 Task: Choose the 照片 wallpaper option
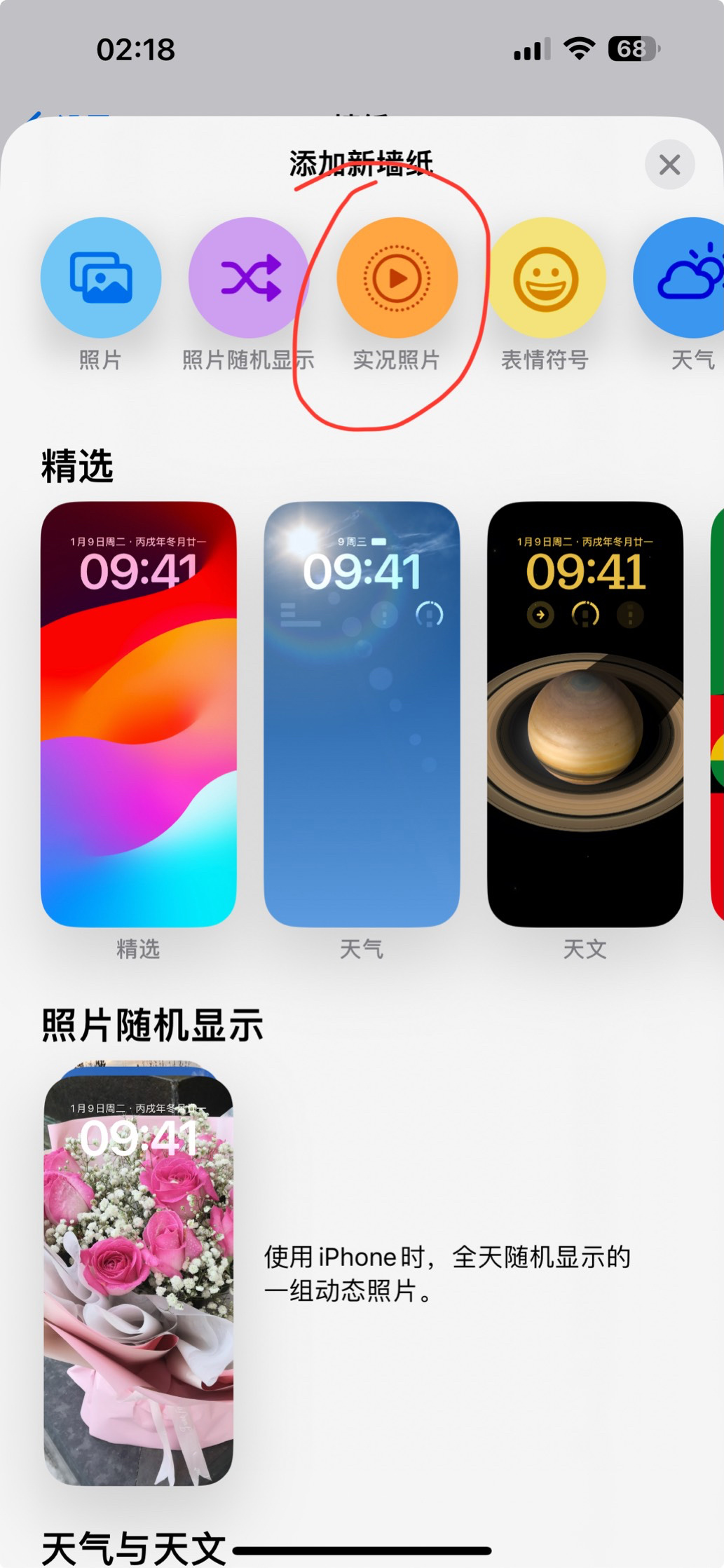click(x=101, y=278)
